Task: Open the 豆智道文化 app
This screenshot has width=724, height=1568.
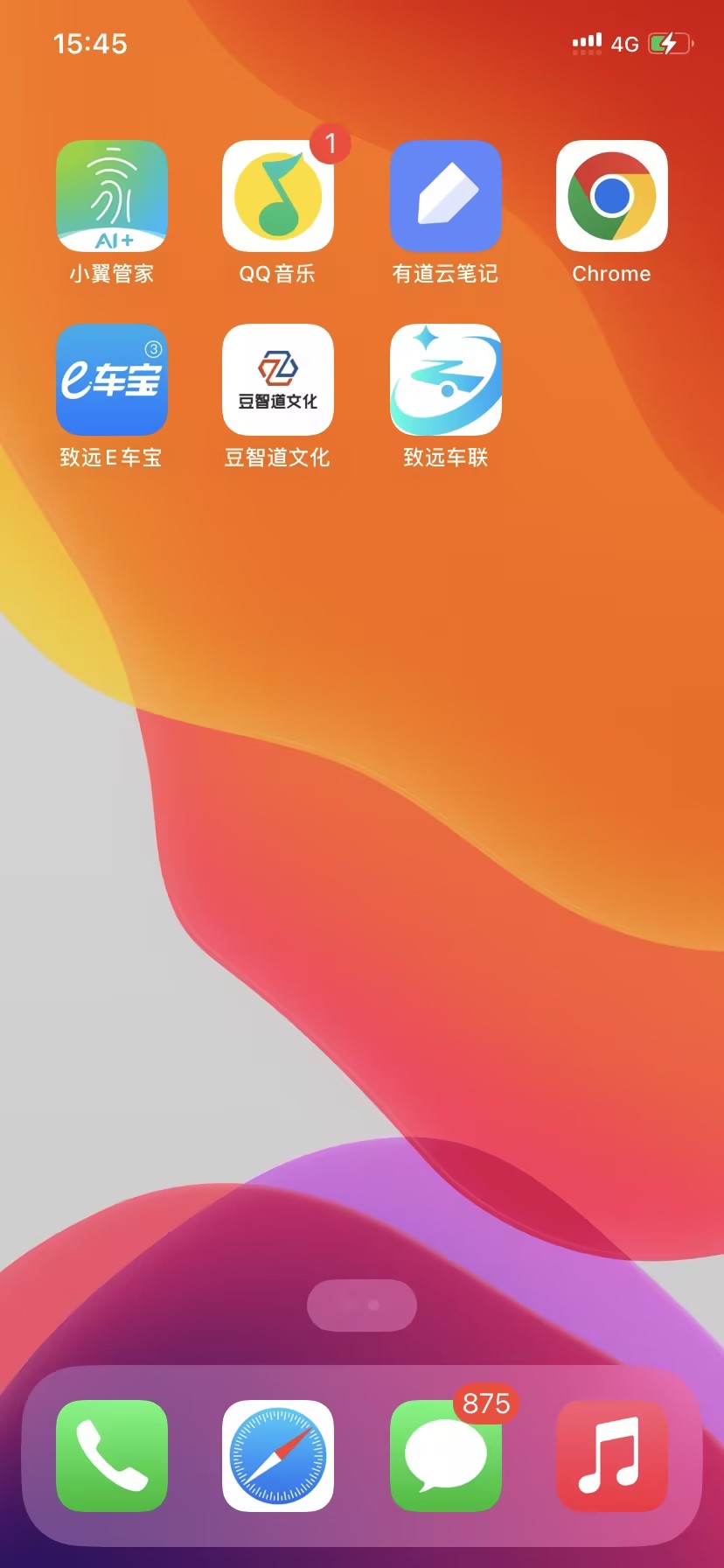Action: coord(278,380)
